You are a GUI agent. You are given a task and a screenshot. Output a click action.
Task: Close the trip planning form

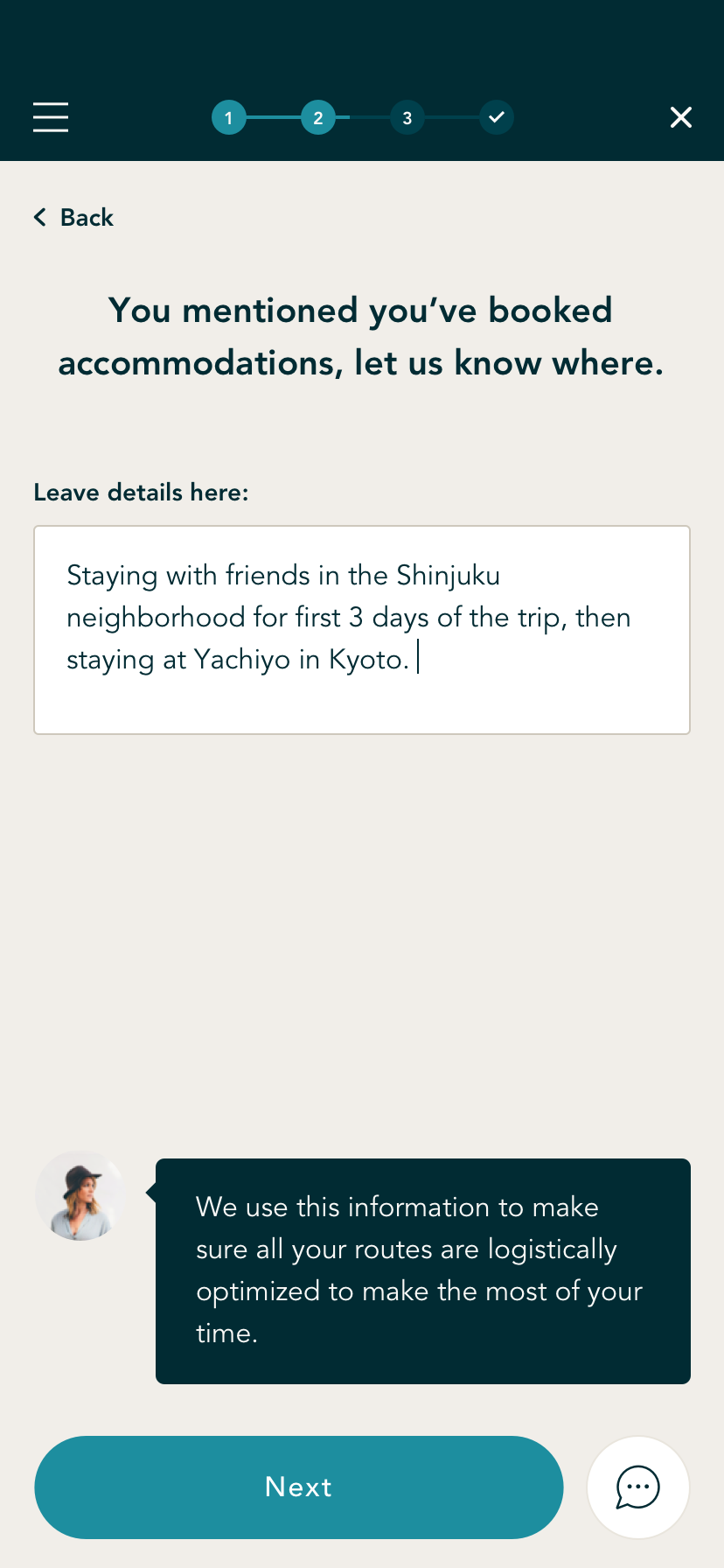coord(680,117)
